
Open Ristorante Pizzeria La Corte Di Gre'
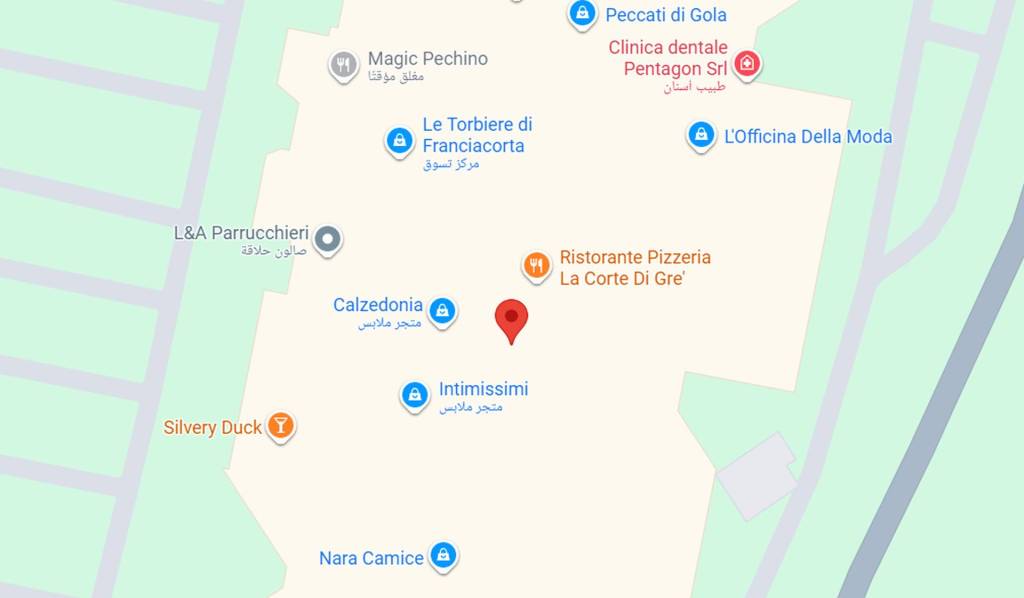pos(537,265)
